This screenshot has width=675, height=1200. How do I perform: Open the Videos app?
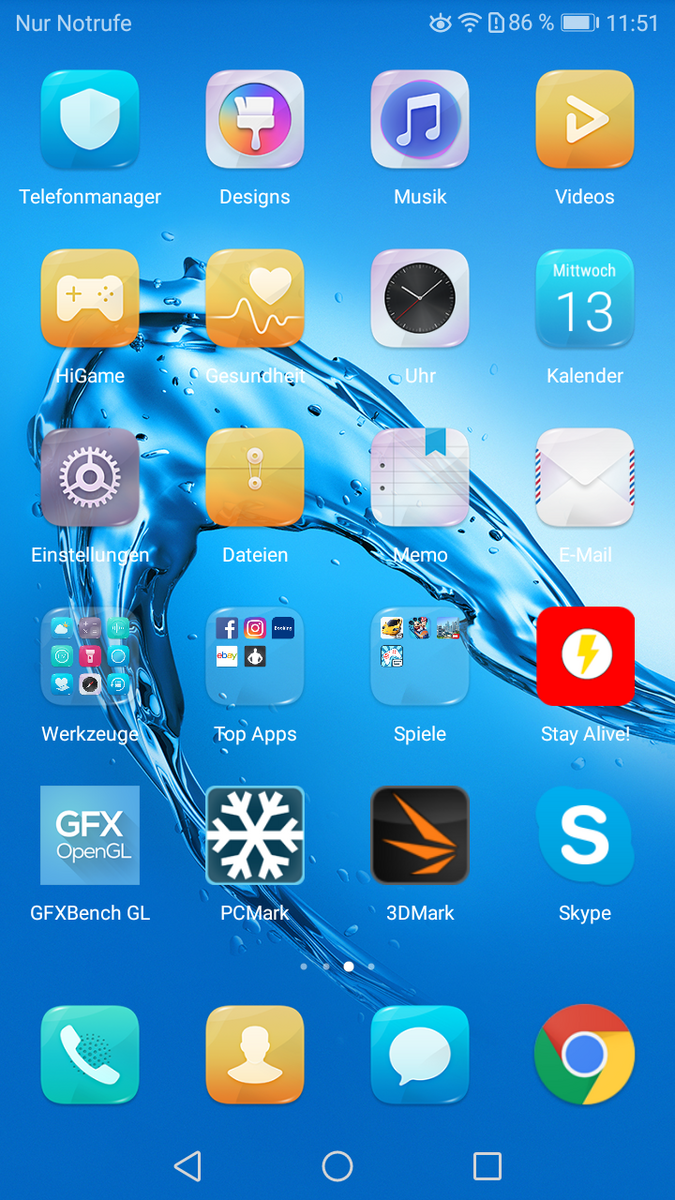click(585, 120)
